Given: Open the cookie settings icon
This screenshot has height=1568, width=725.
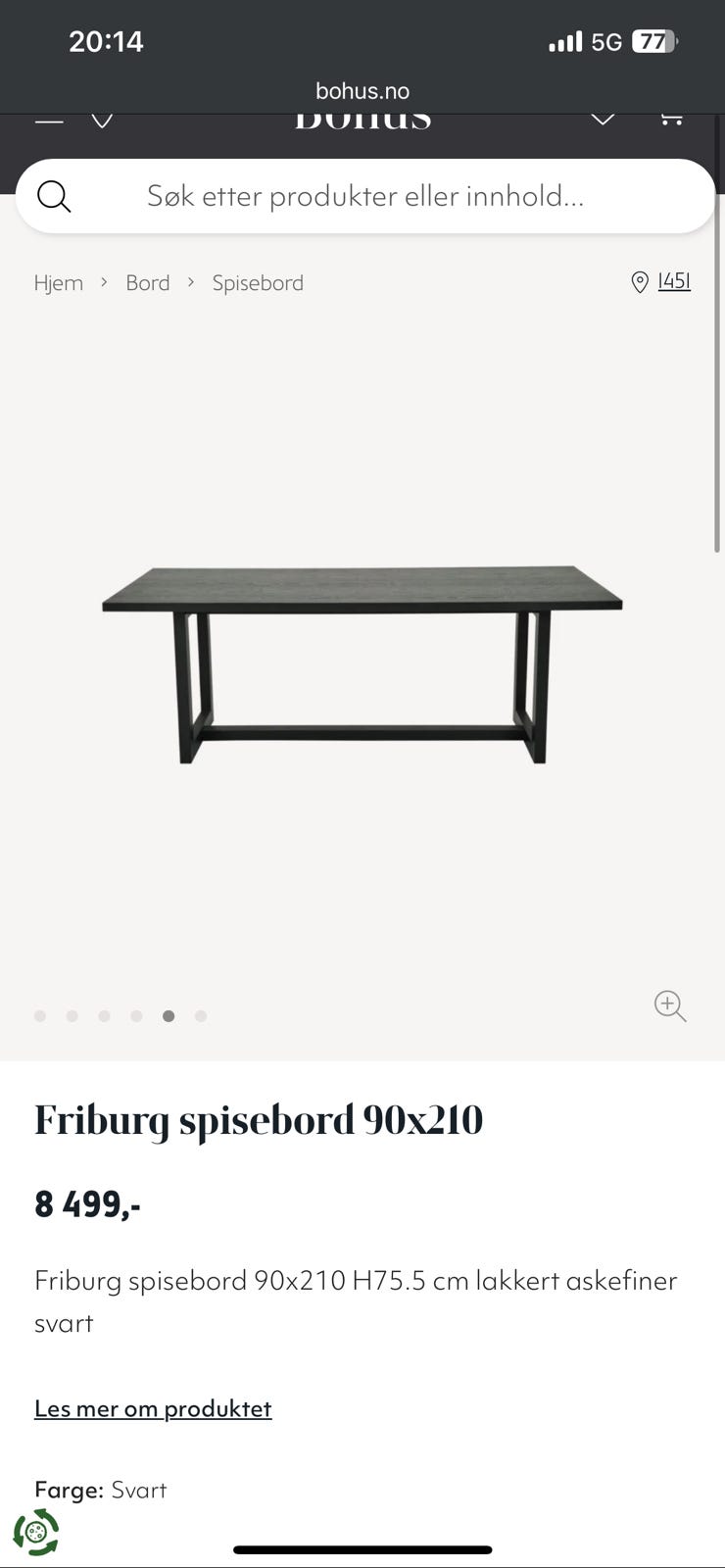Looking at the screenshot, I should coord(36,1532).
